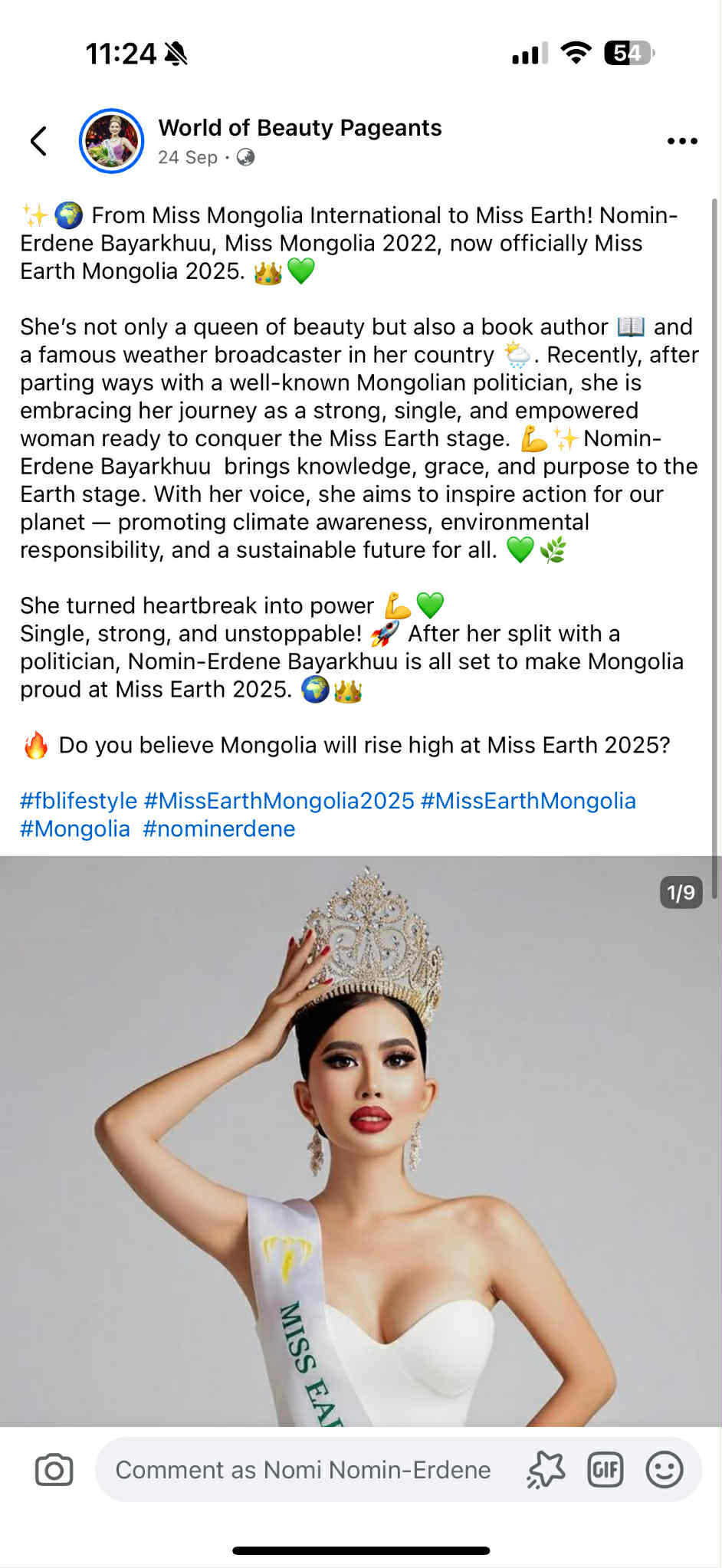
Task: Go back using the back arrow
Action: (x=38, y=141)
